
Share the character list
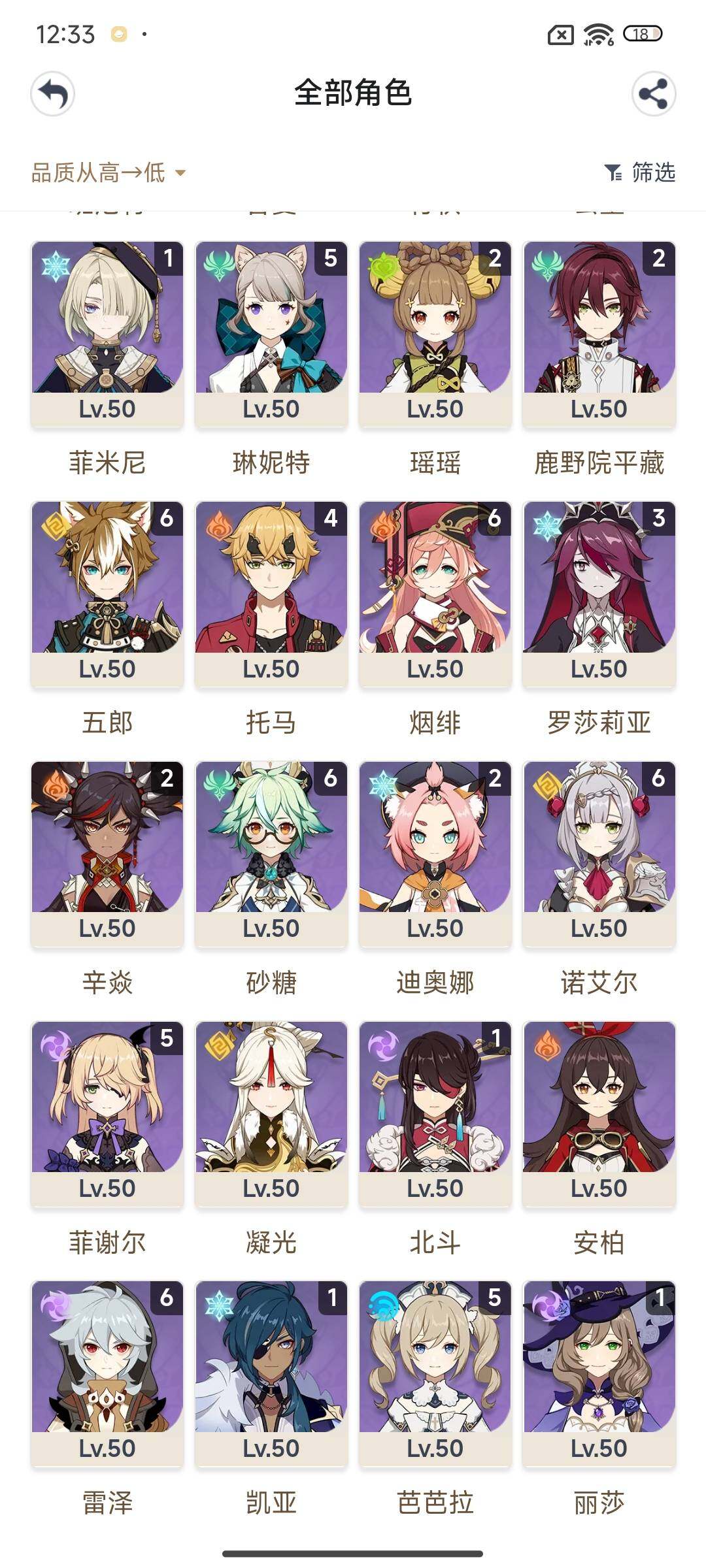pyautogui.click(x=653, y=94)
